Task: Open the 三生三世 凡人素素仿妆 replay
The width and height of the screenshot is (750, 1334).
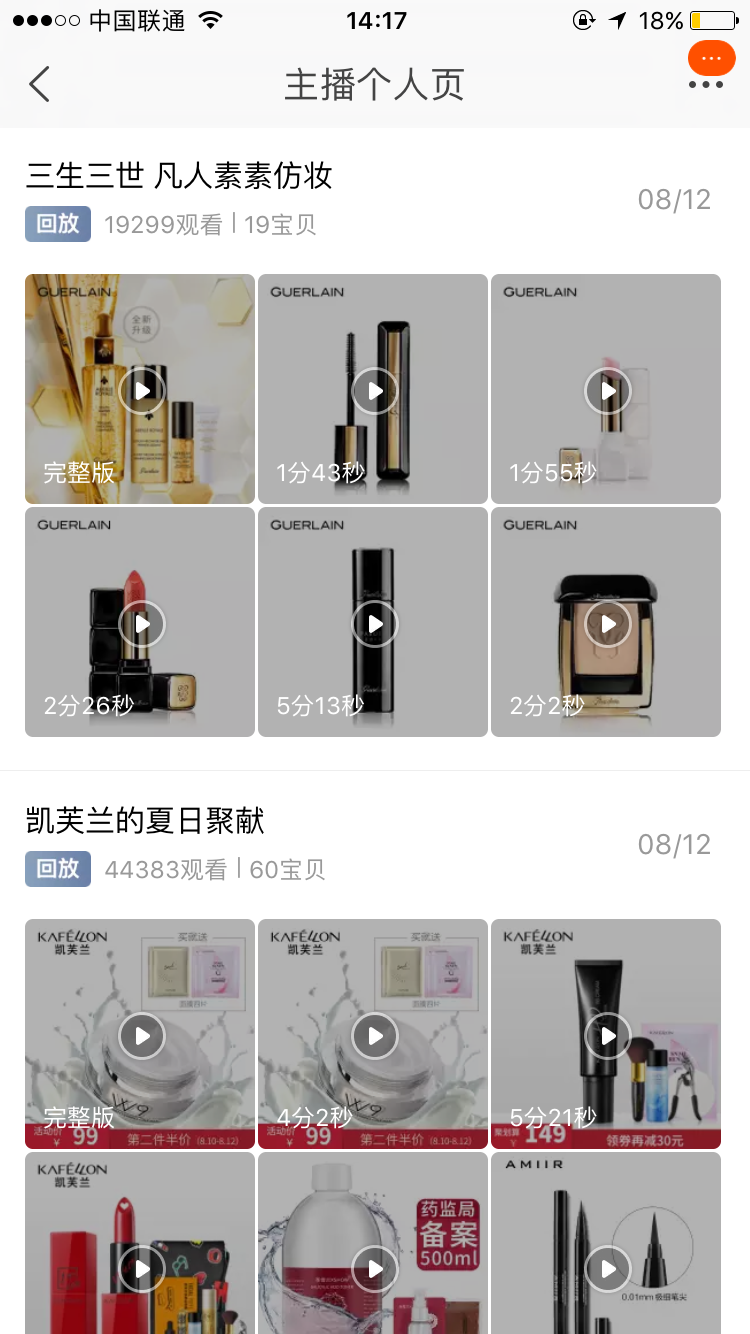Action: click(180, 176)
